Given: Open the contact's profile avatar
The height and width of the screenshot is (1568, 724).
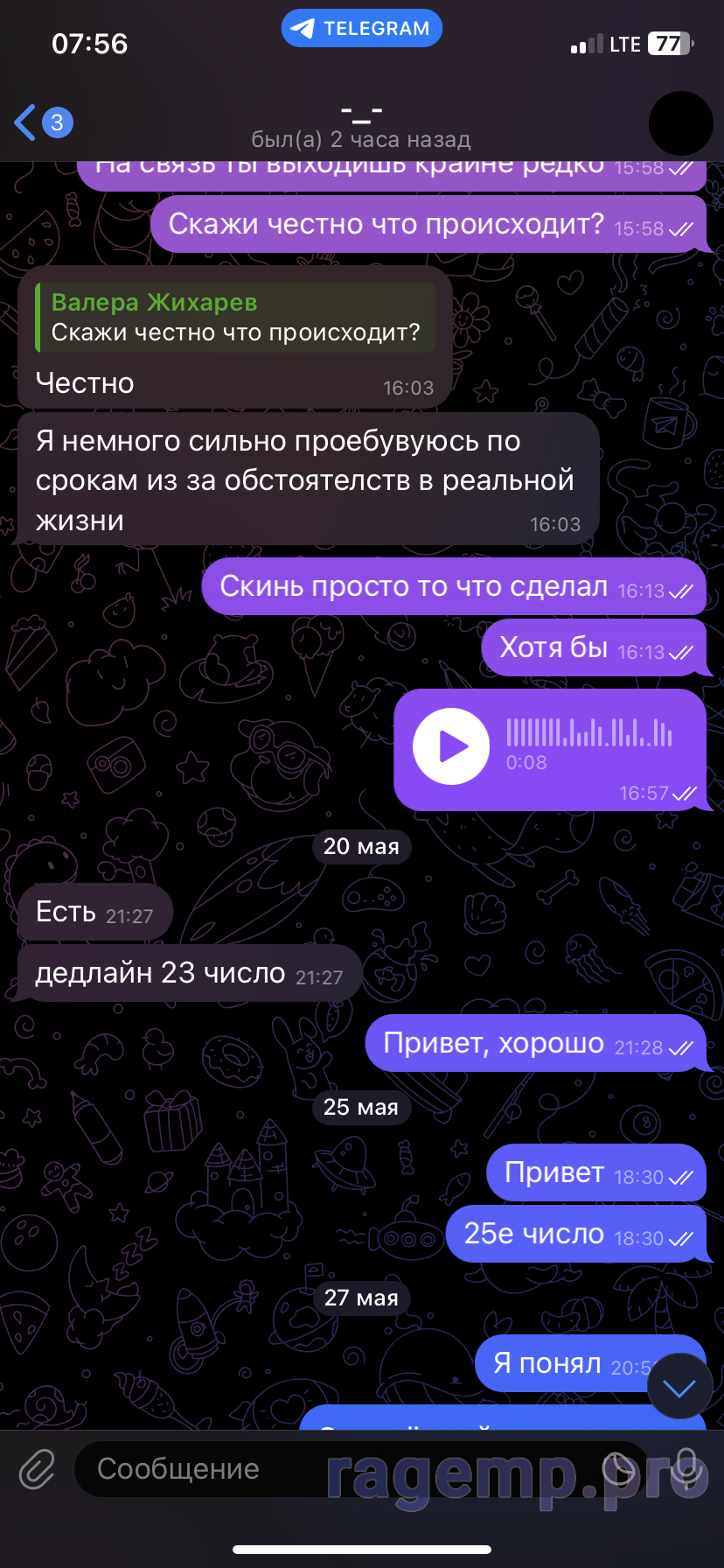Looking at the screenshot, I should point(681,123).
